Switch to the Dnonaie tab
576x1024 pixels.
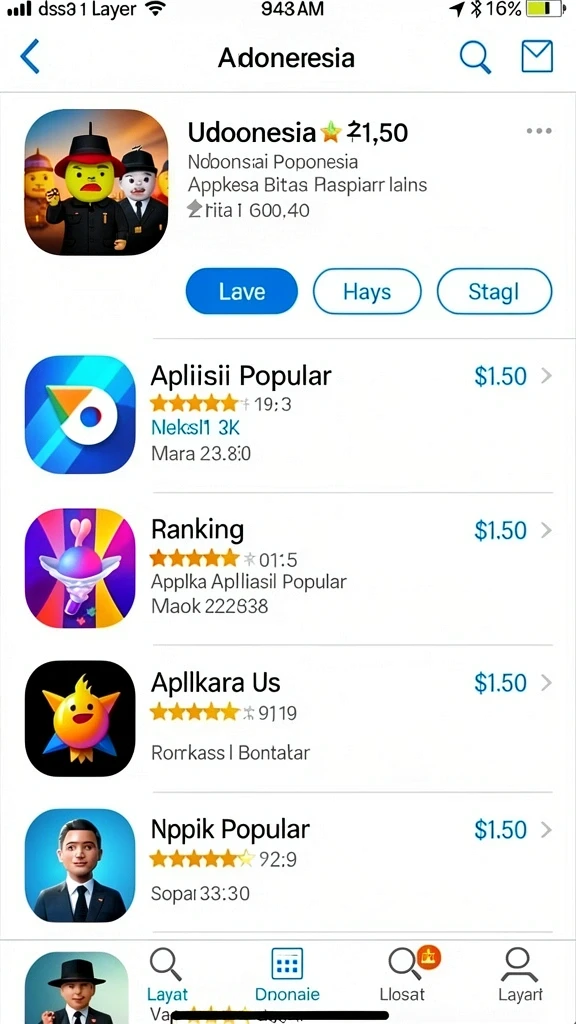[287, 976]
